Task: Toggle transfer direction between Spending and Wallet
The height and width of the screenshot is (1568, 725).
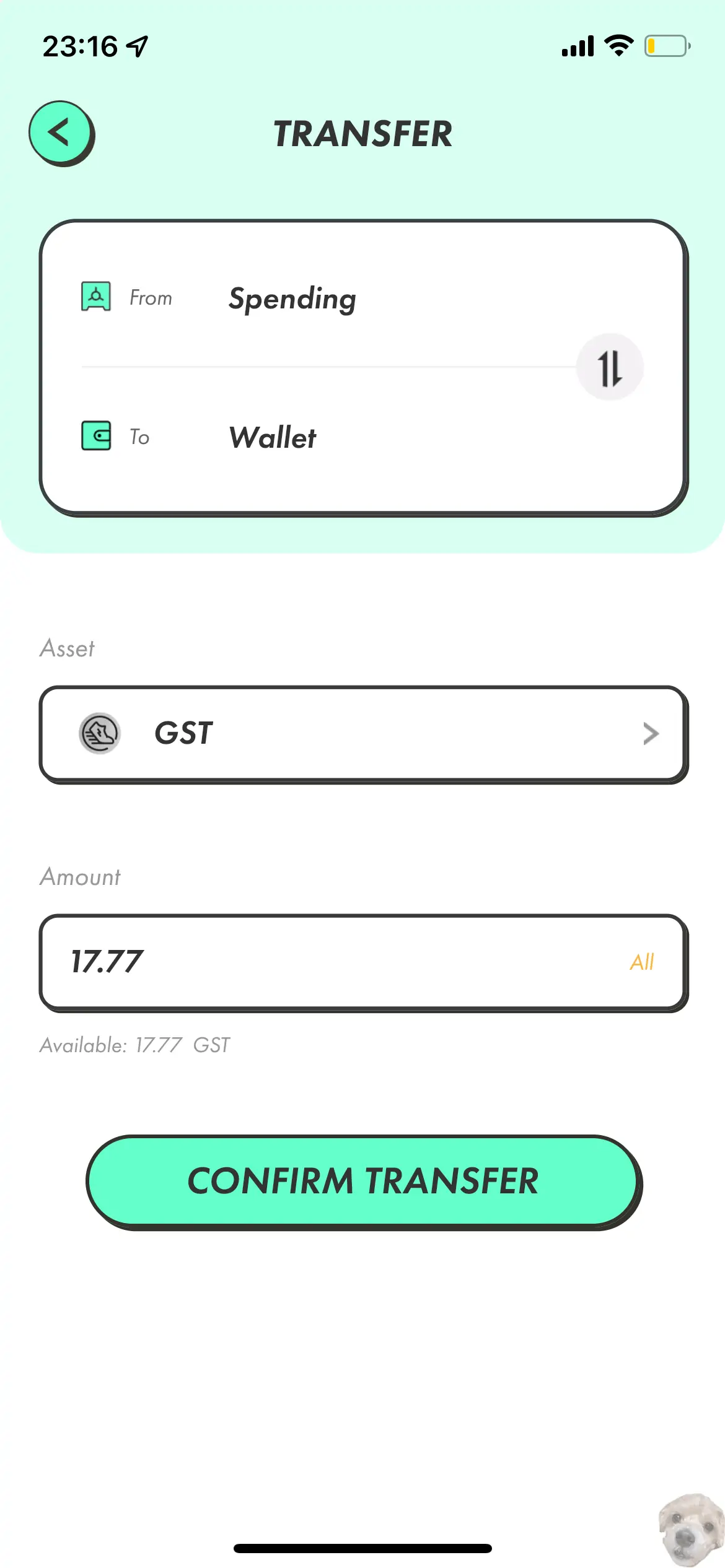Action: [610, 367]
